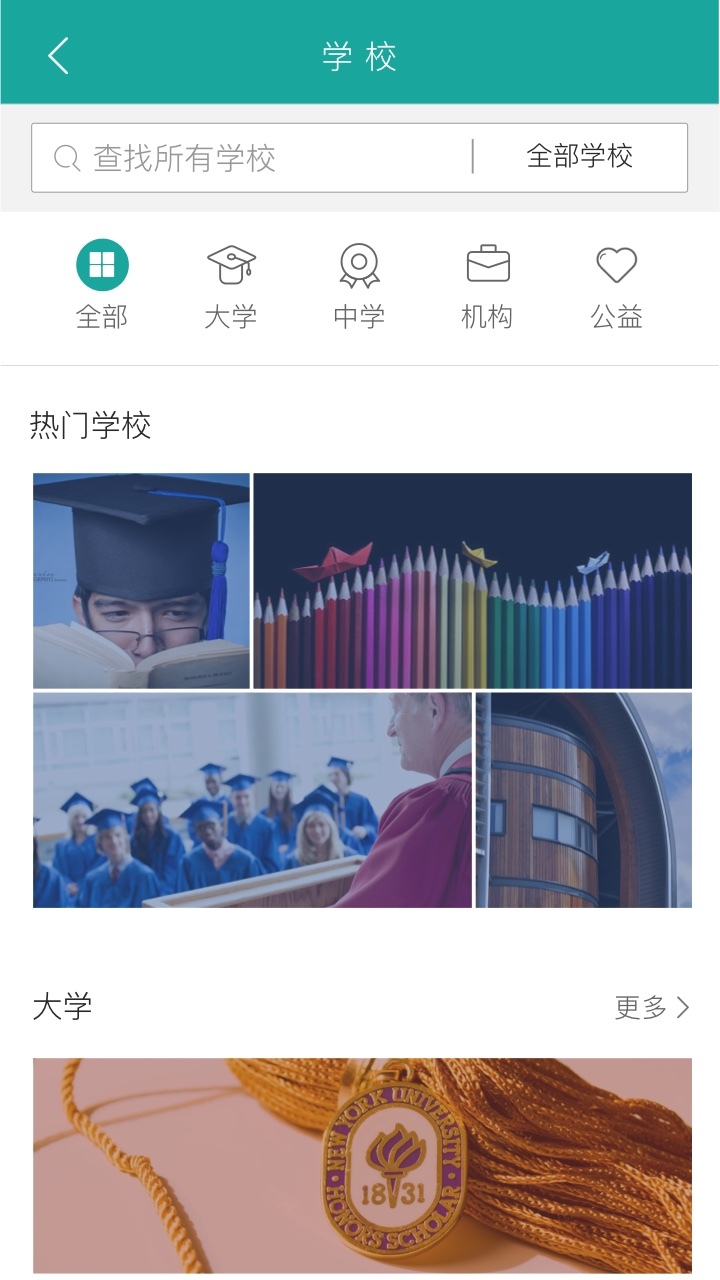This screenshot has height=1280, width=720.
Task: Open the 中学 category filter
Action: 360,285
